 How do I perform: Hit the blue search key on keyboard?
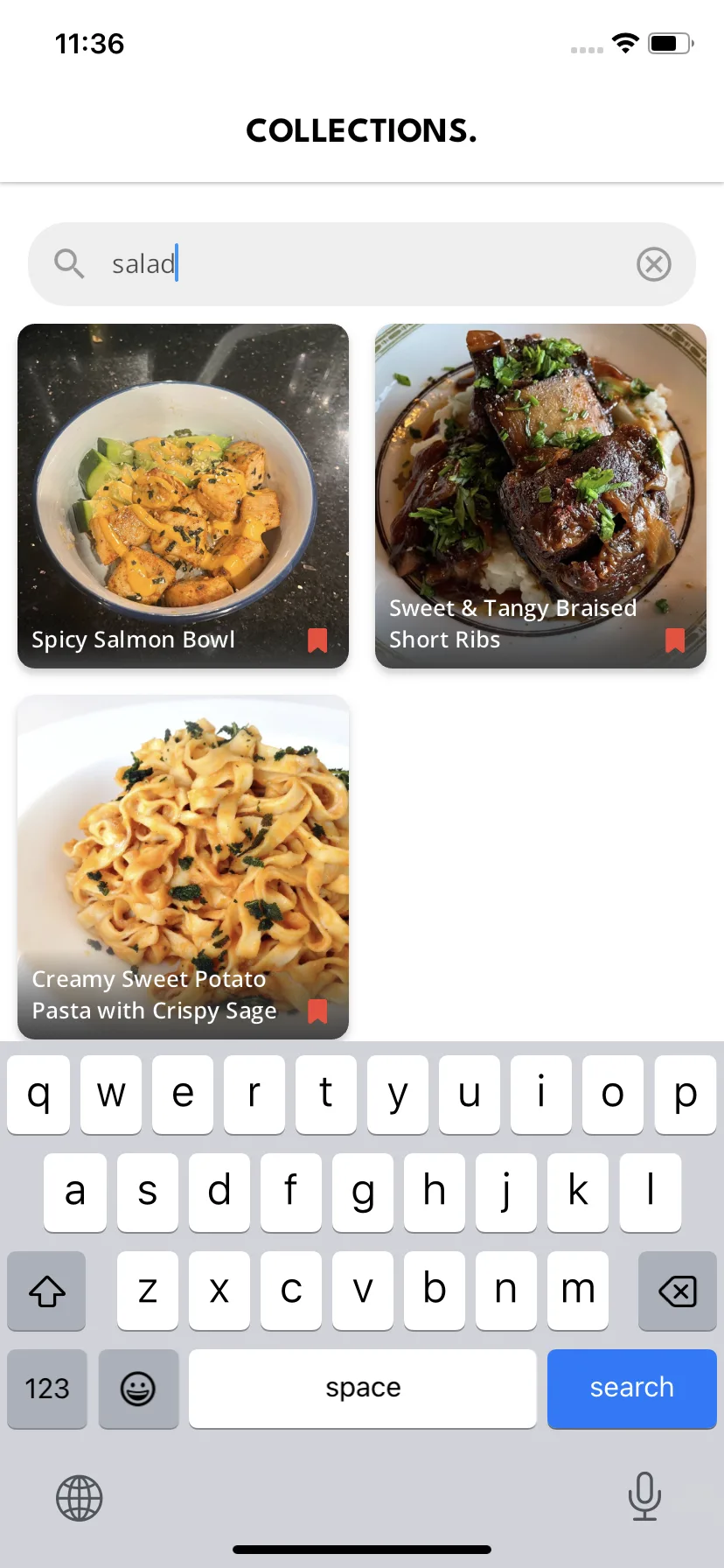(631, 1388)
